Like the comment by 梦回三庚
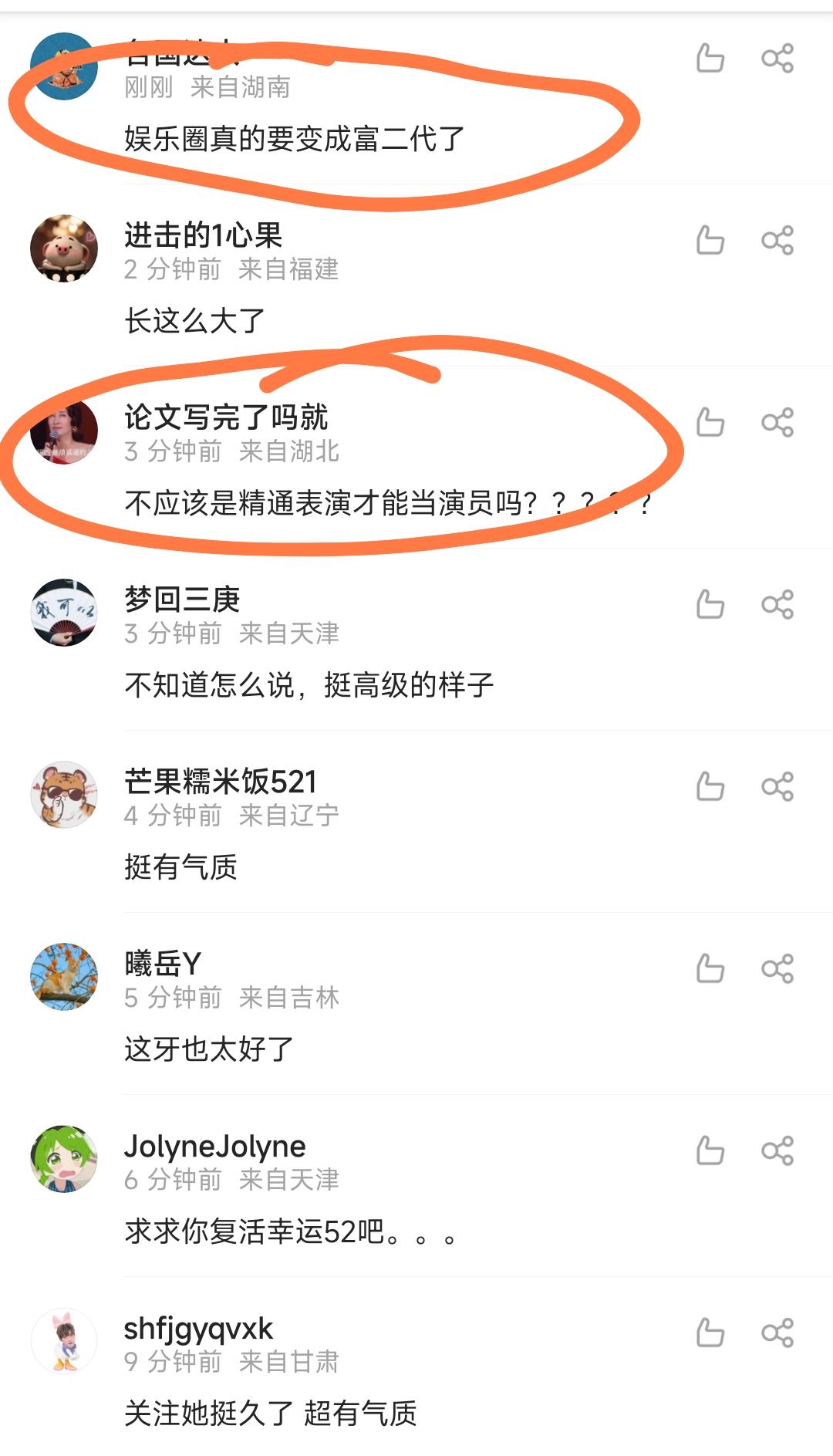Image resolution: width=833 pixels, height=1456 pixels. (710, 604)
